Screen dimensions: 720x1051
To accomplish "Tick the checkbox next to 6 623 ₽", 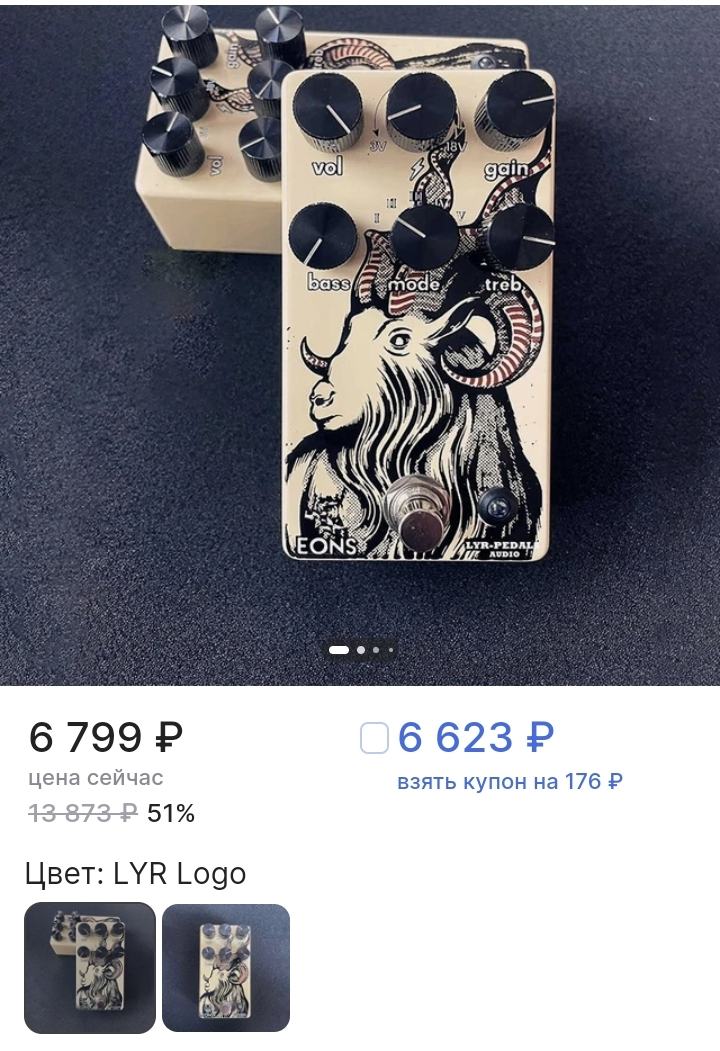I will click(374, 739).
